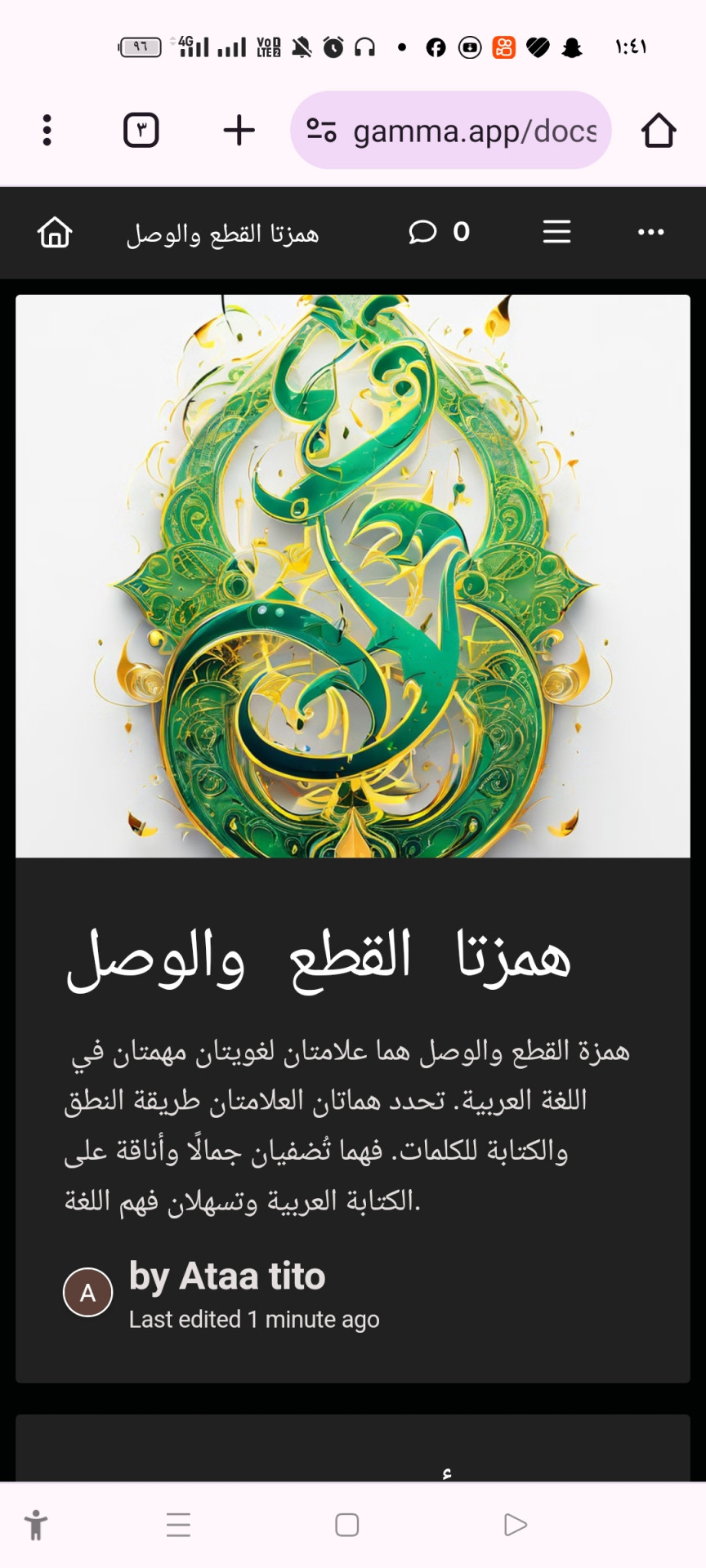Viewport: 706px width, 1568px height.
Task: Add a new browser tab
Action: pyautogui.click(x=239, y=131)
